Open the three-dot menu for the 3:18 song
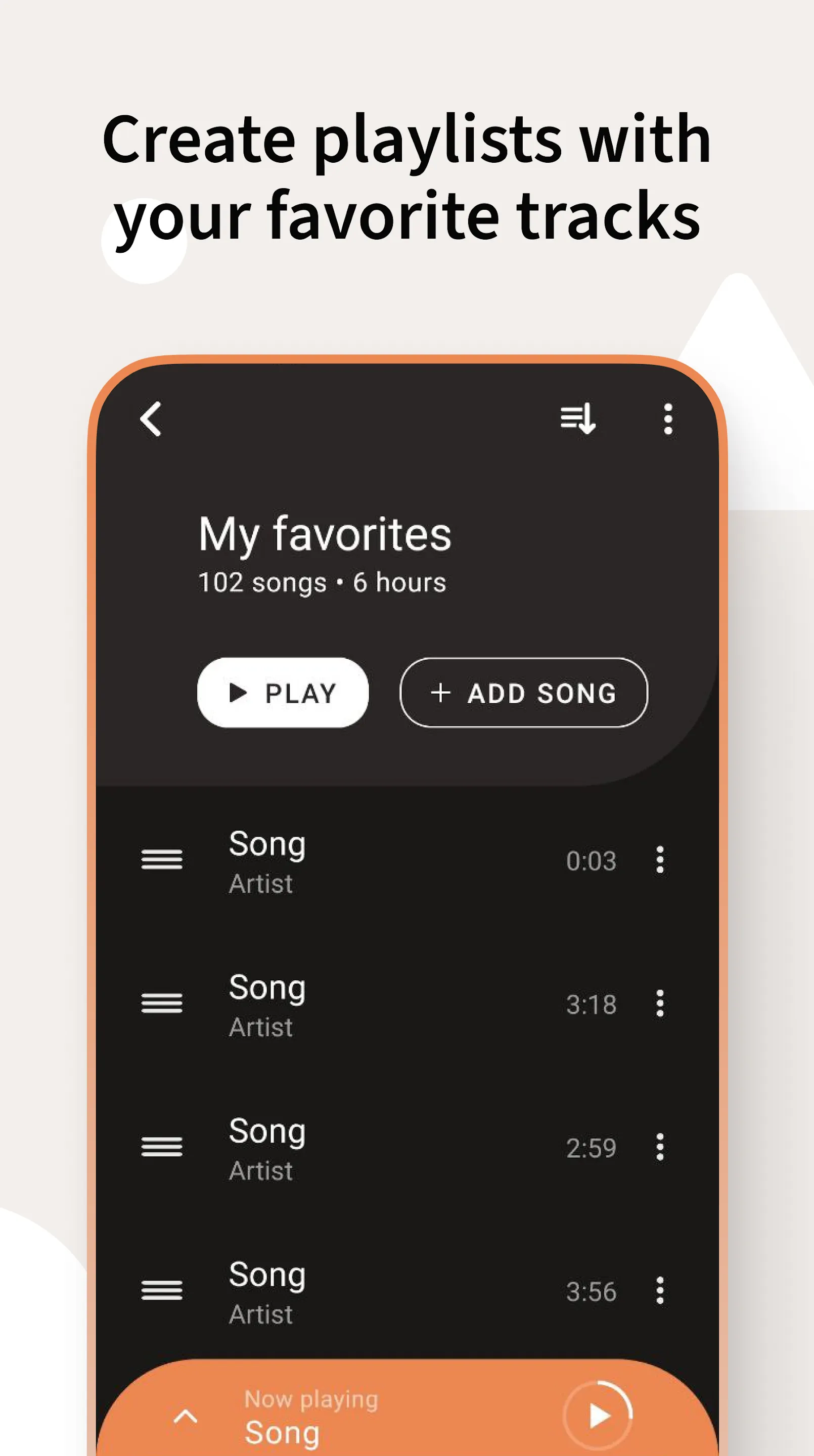 coord(660,1005)
